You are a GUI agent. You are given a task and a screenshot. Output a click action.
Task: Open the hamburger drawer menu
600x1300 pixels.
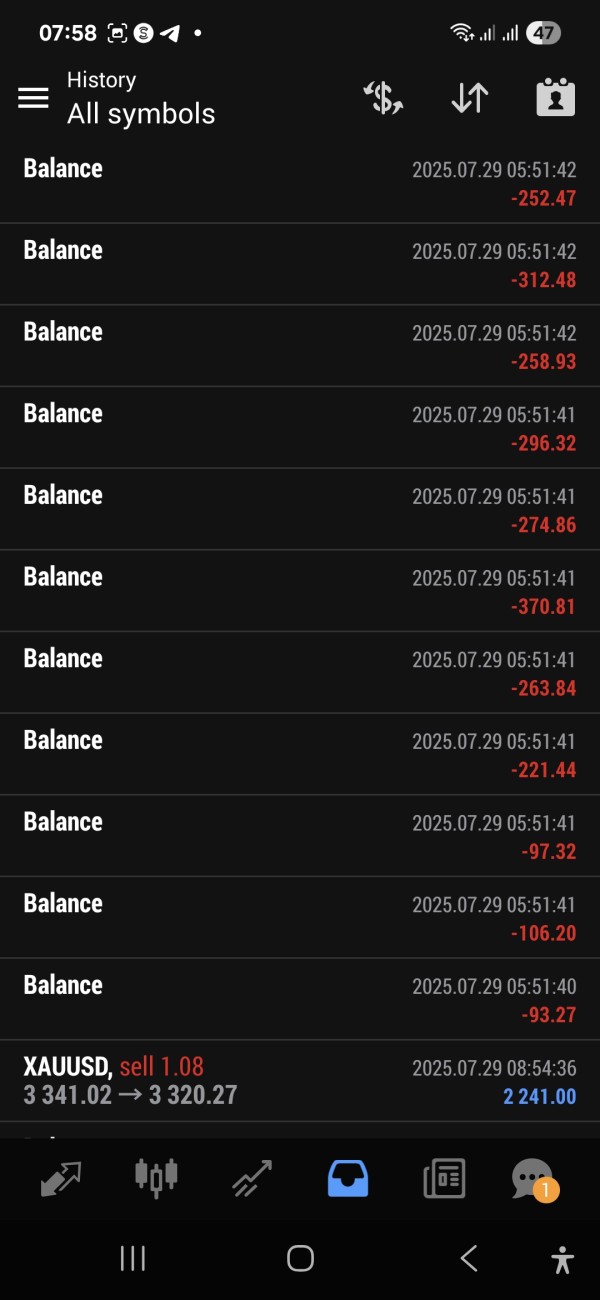coord(33,97)
